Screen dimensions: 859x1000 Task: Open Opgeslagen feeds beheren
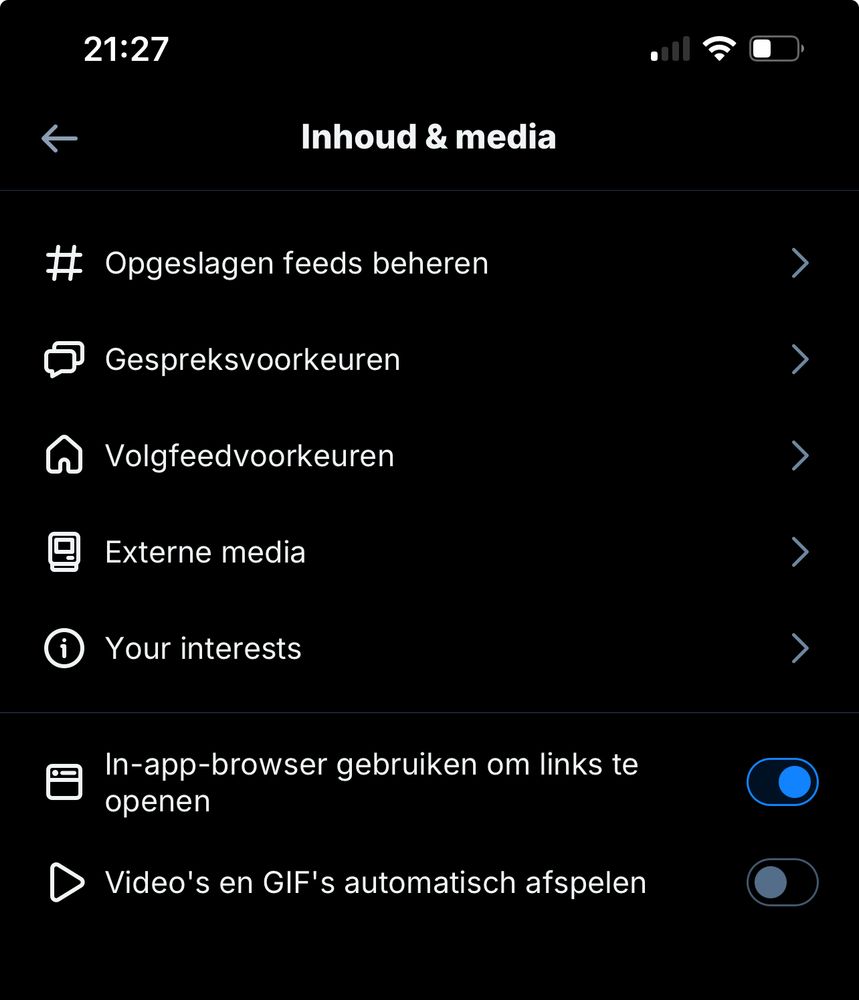tap(296, 264)
